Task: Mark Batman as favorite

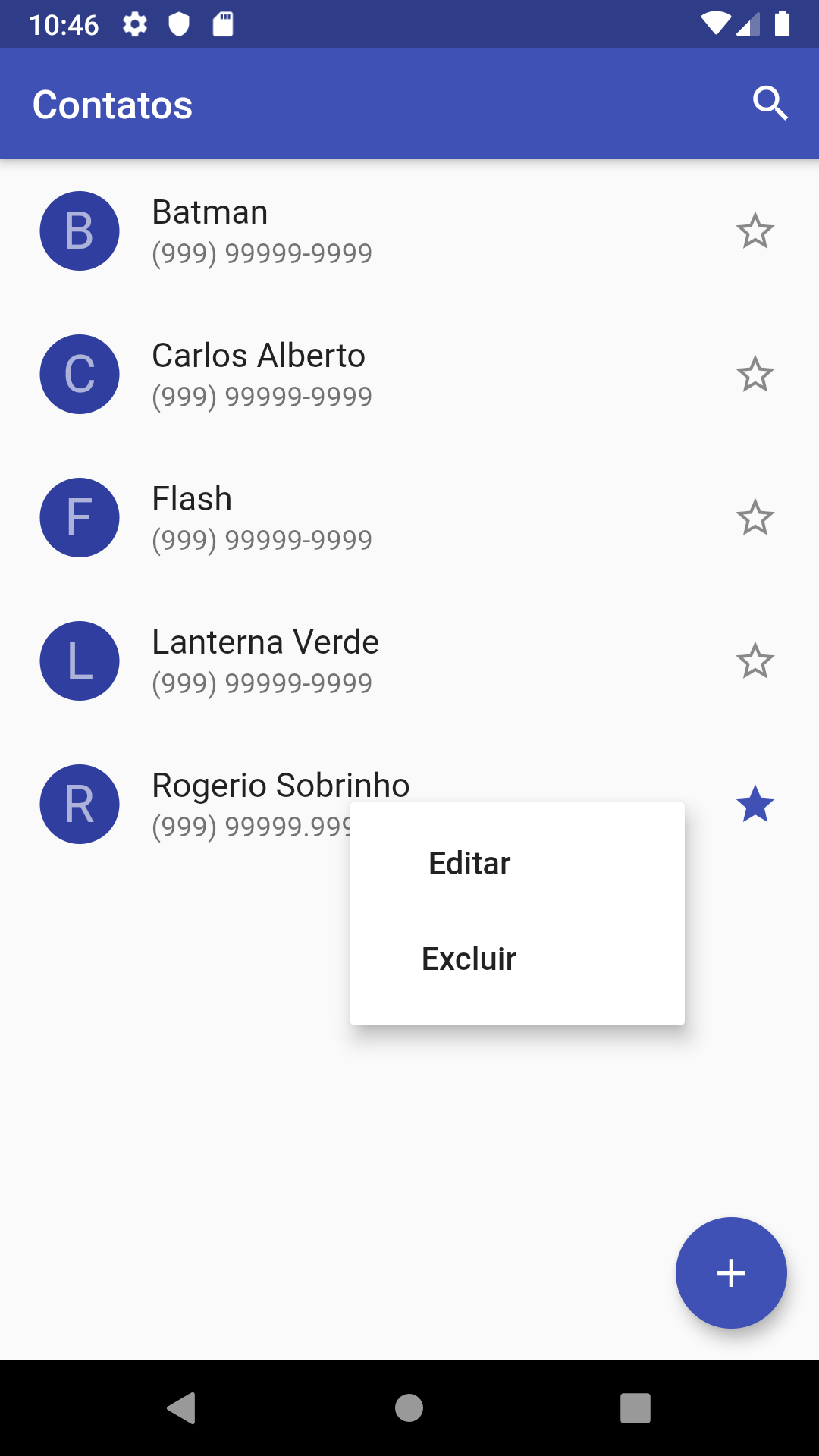Action: pyautogui.click(x=756, y=231)
